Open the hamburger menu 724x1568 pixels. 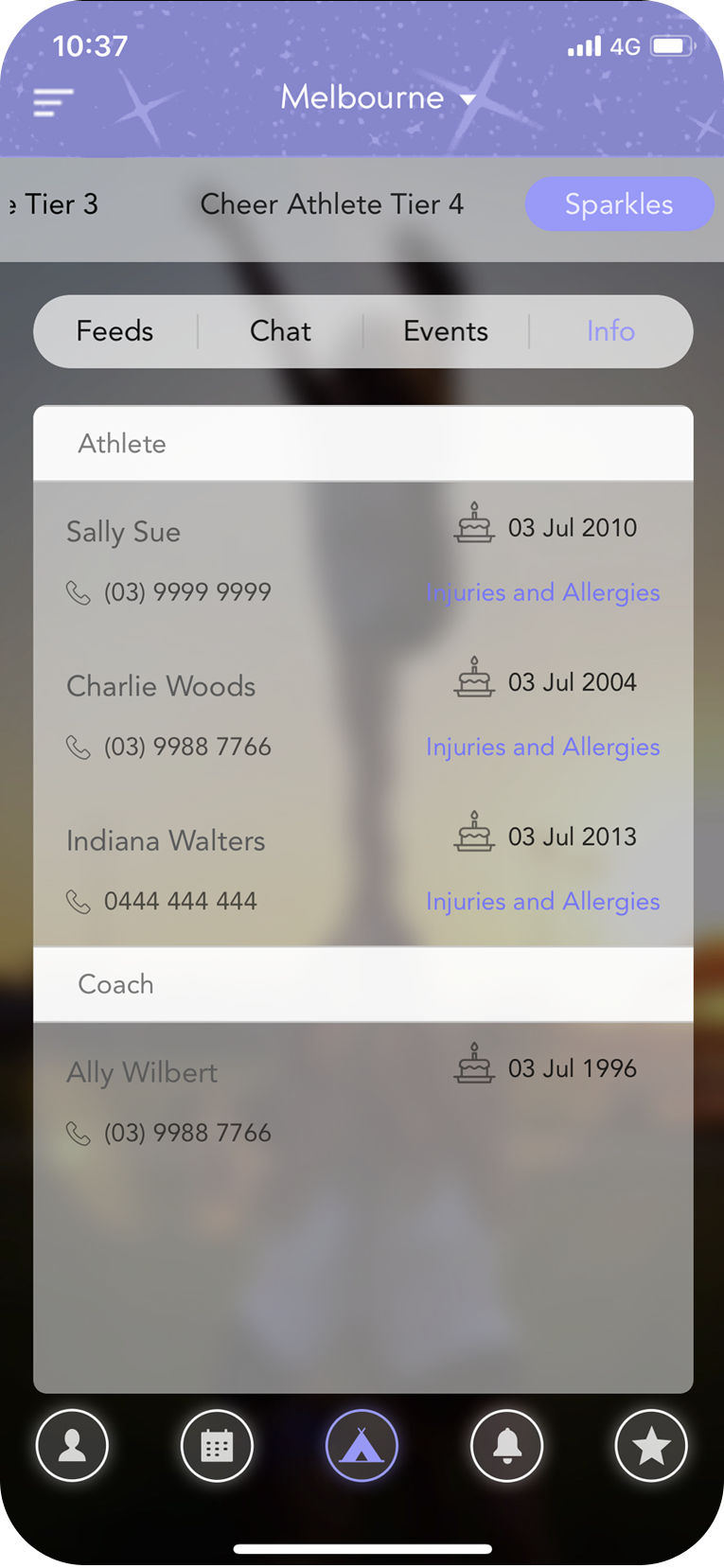pyautogui.click(x=53, y=101)
